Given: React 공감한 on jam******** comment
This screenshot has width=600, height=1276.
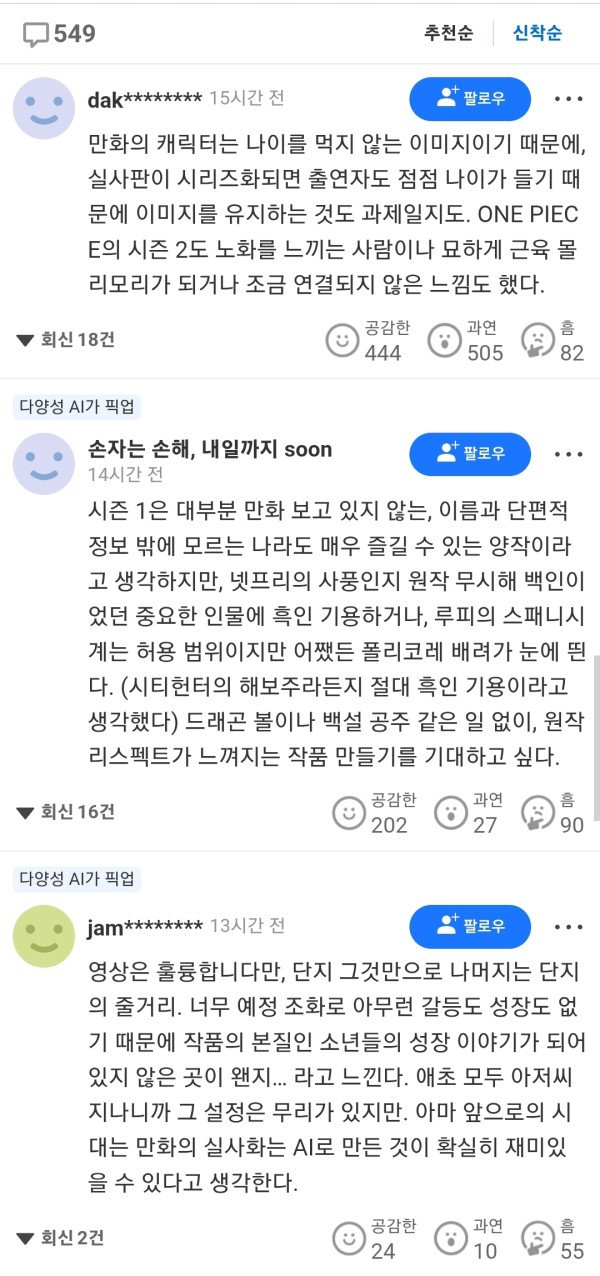Looking at the screenshot, I should coord(348,1239).
